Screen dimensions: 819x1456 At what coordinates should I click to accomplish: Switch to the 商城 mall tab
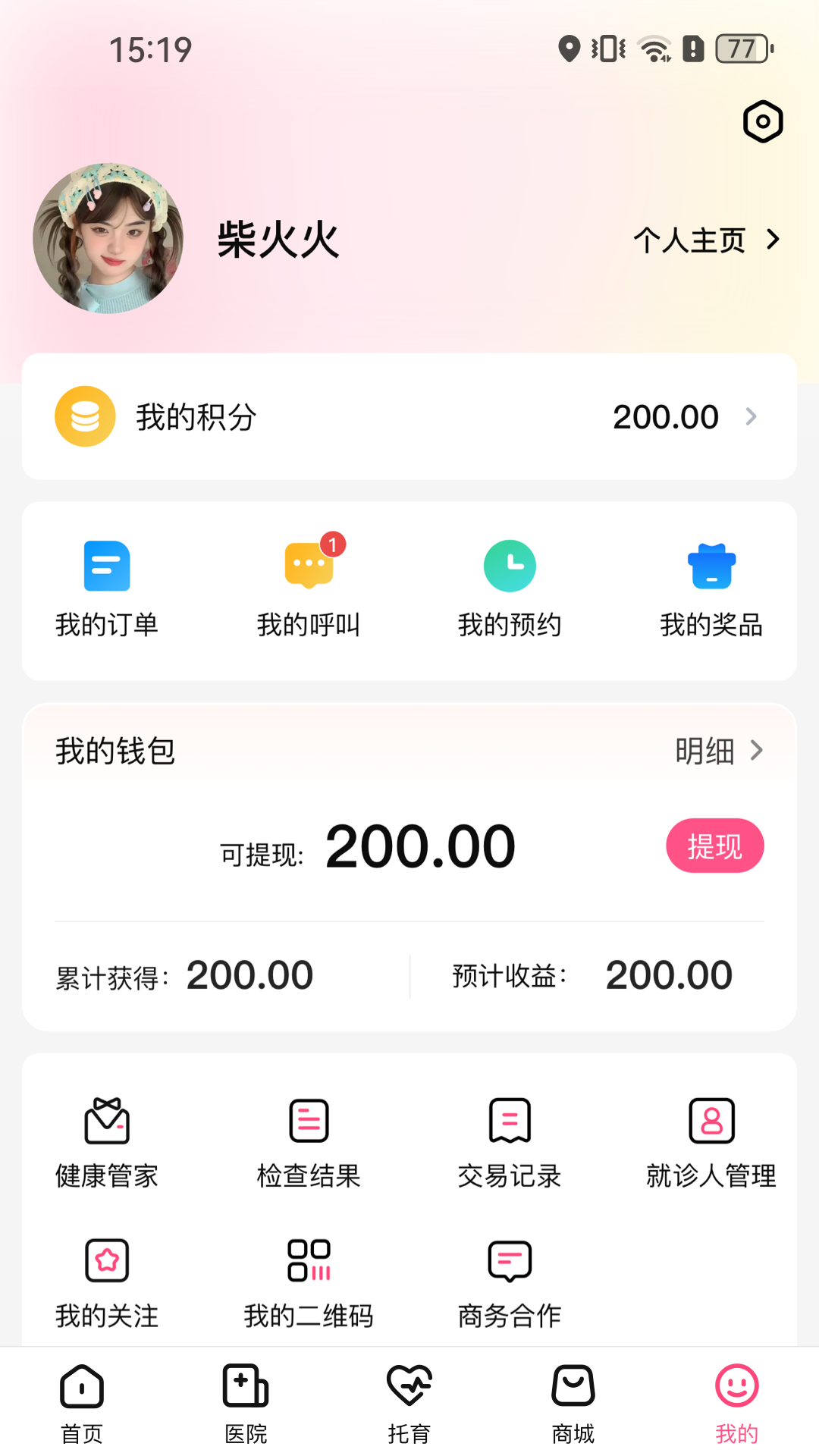click(573, 1403)
